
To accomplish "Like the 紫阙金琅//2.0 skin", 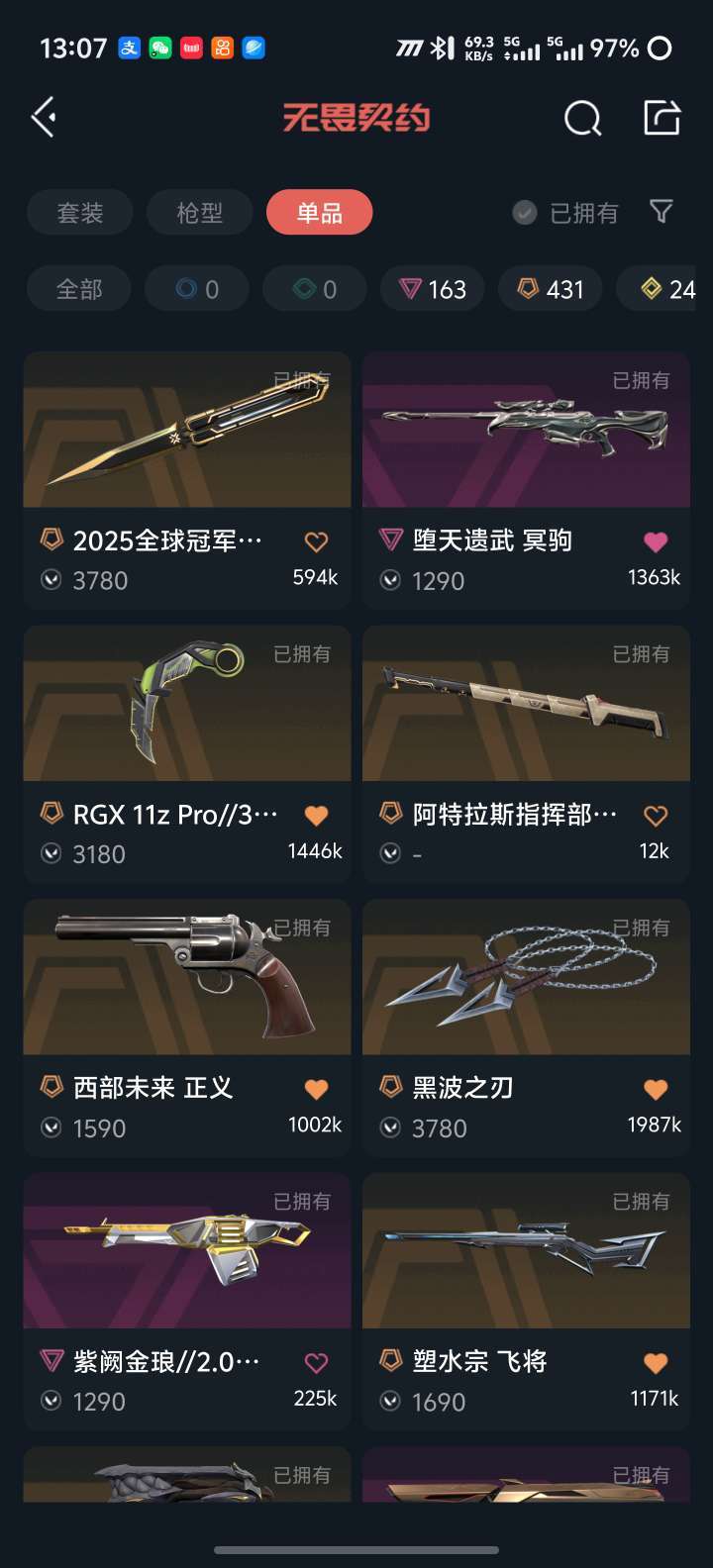I will point(316,1363).
